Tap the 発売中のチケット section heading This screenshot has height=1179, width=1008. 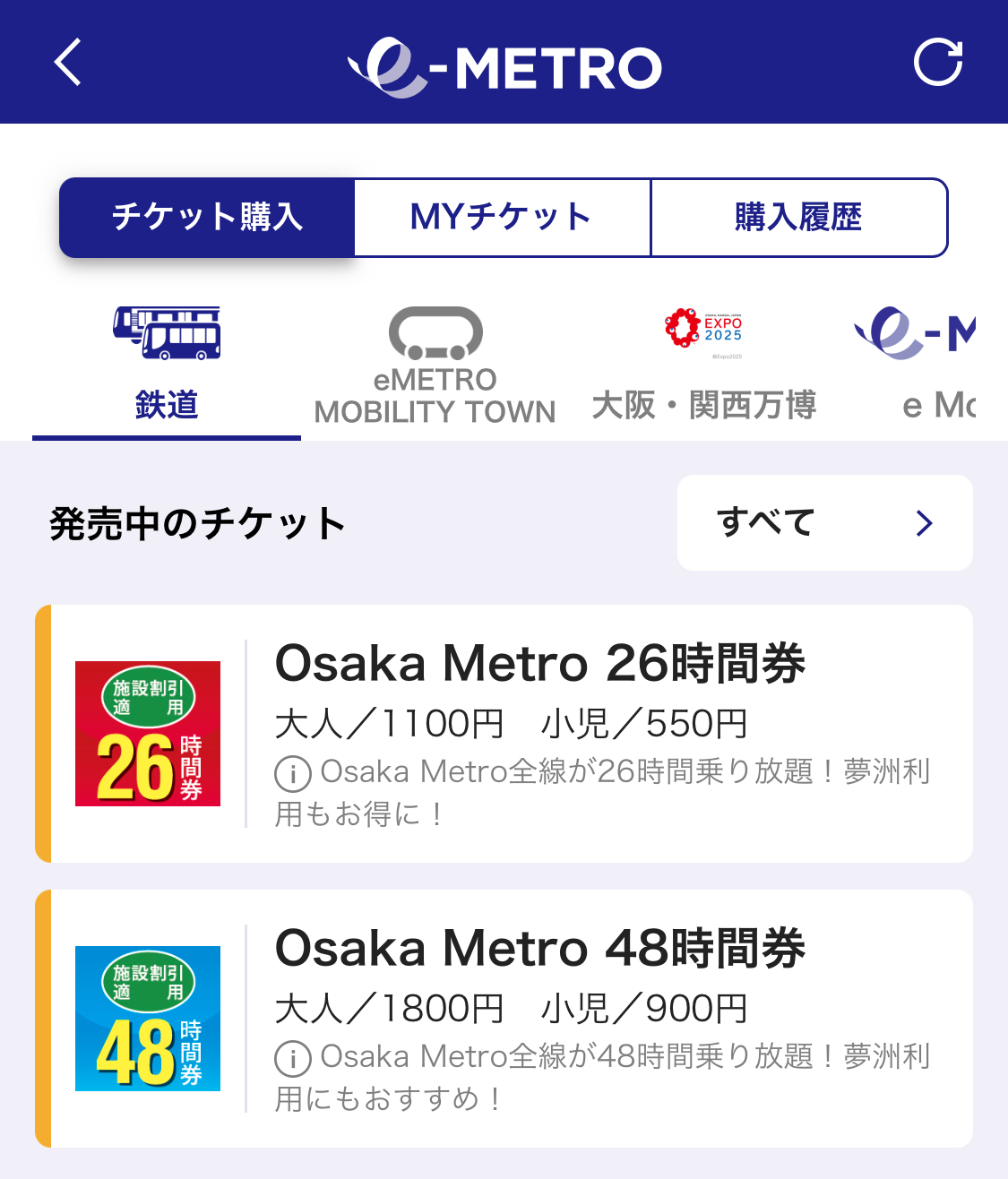pos(196,524)
